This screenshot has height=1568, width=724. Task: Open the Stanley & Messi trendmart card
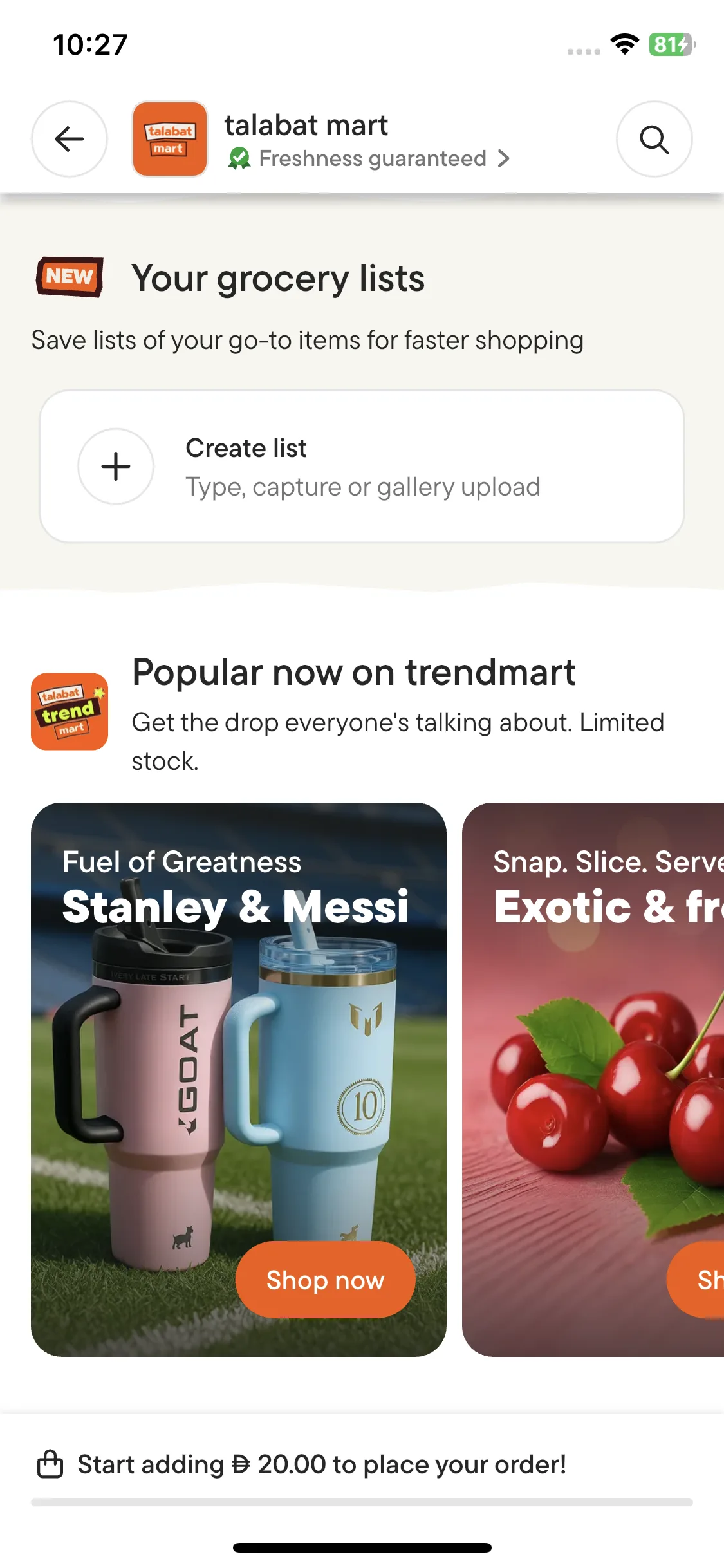239,1079
